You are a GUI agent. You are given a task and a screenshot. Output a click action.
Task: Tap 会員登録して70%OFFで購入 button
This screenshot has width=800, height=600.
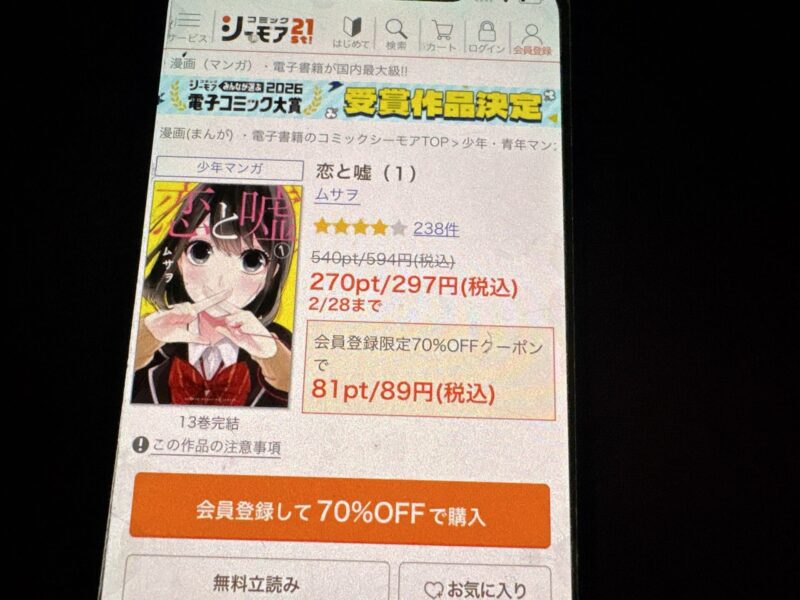point(340,514)
